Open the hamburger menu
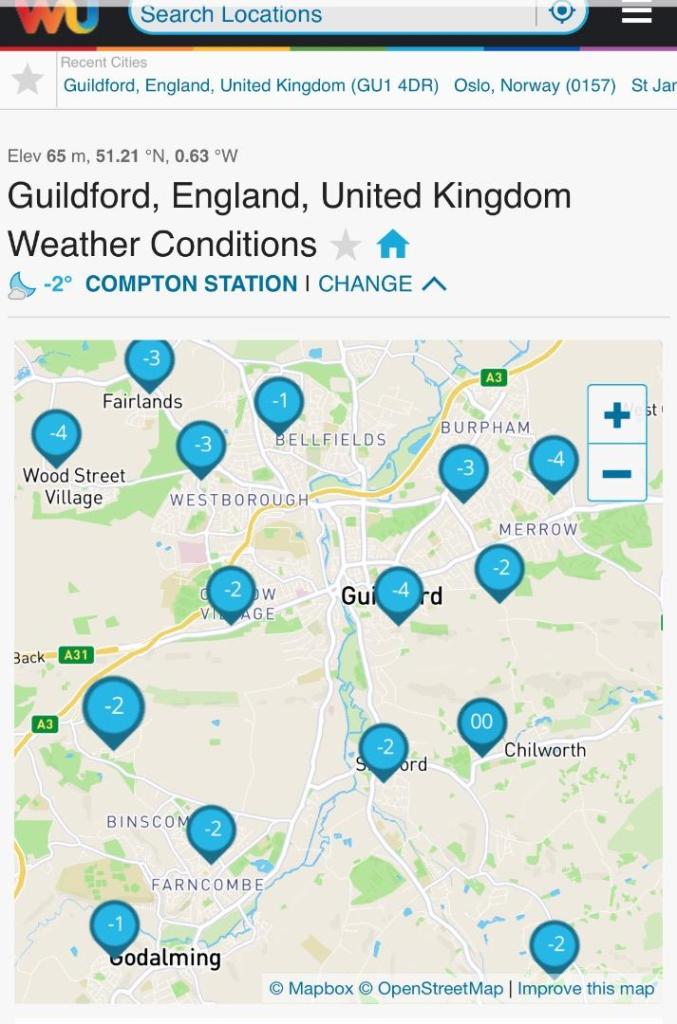Screen dimensions: 677x1024 636,12
